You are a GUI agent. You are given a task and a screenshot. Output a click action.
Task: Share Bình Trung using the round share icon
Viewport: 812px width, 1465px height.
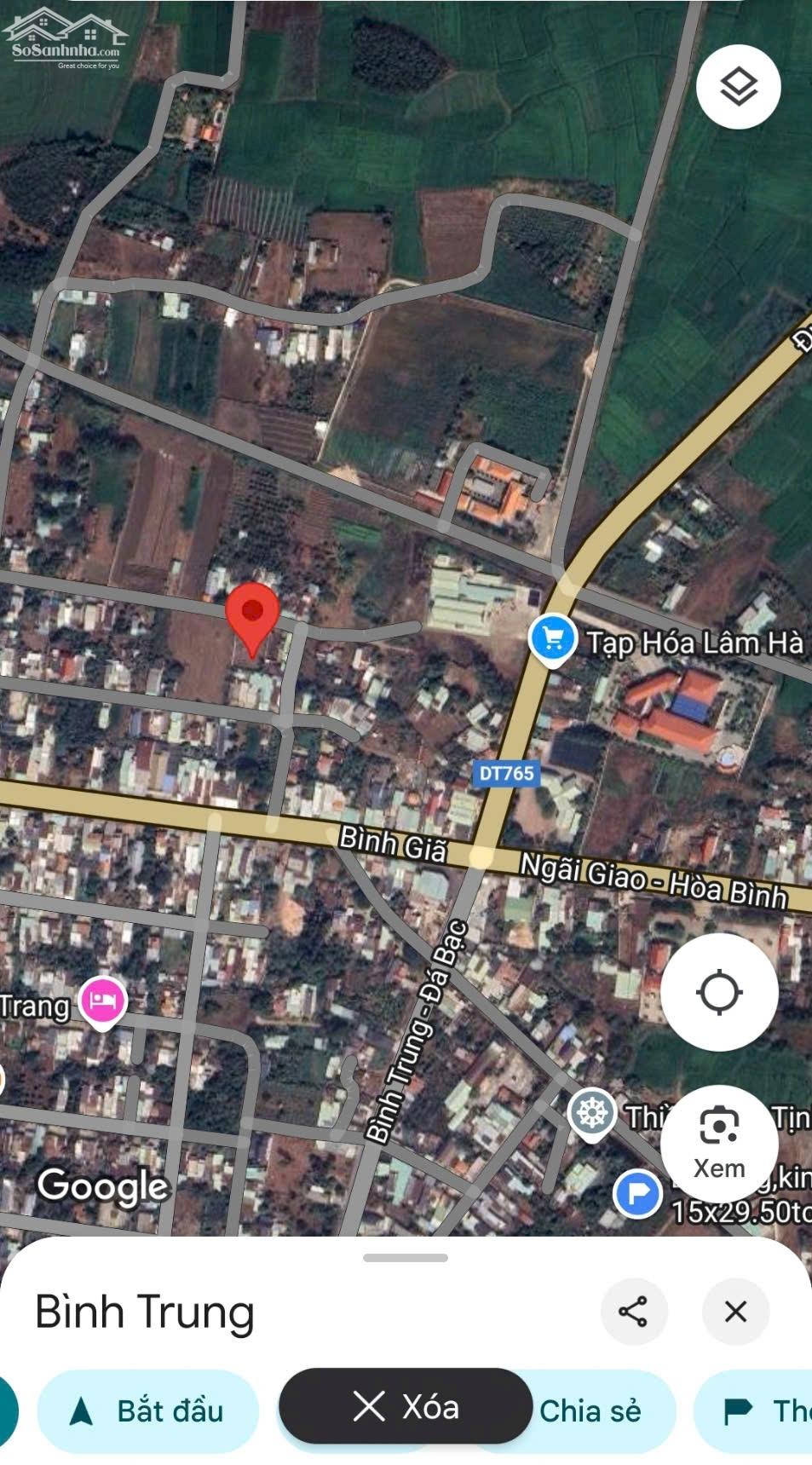[633, 1311]
